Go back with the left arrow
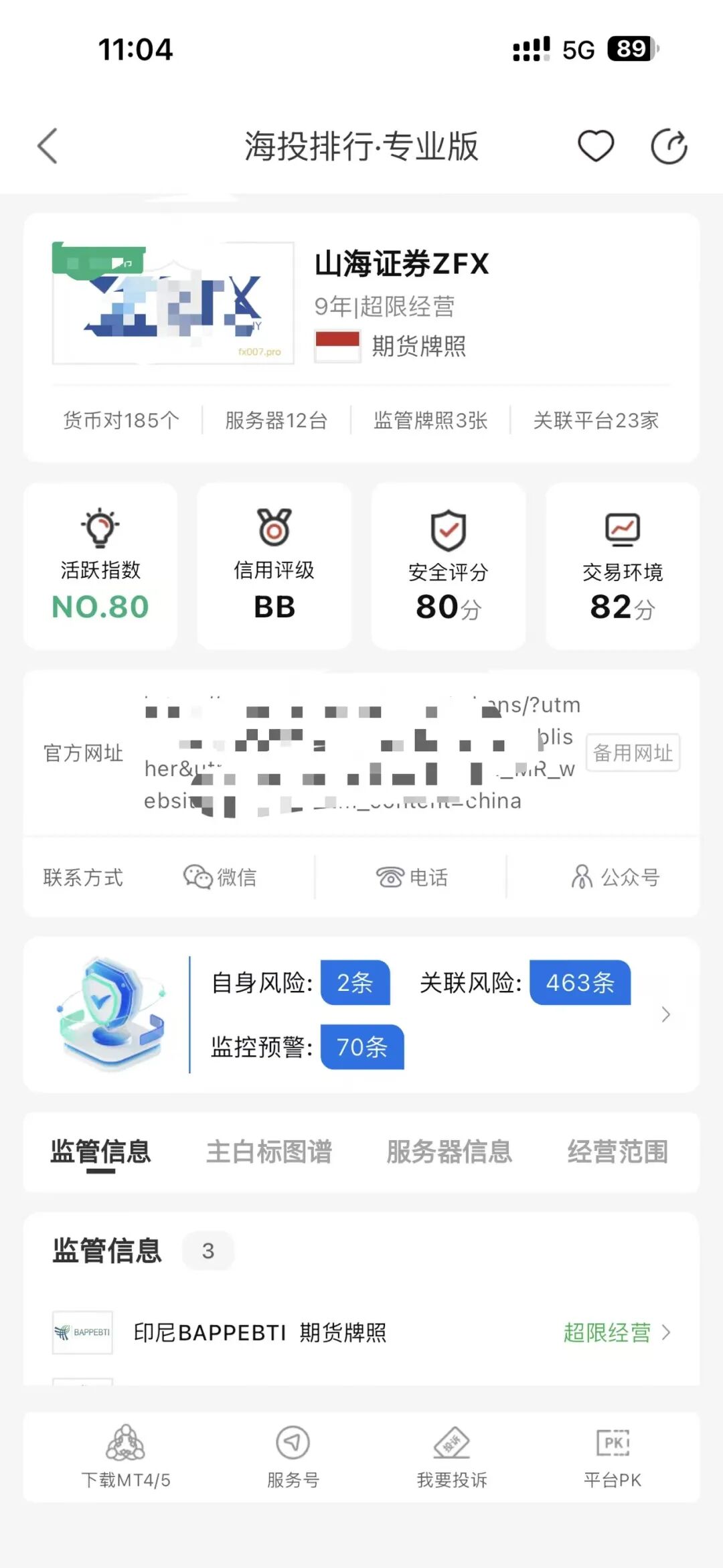 click(x=47, y=146)
